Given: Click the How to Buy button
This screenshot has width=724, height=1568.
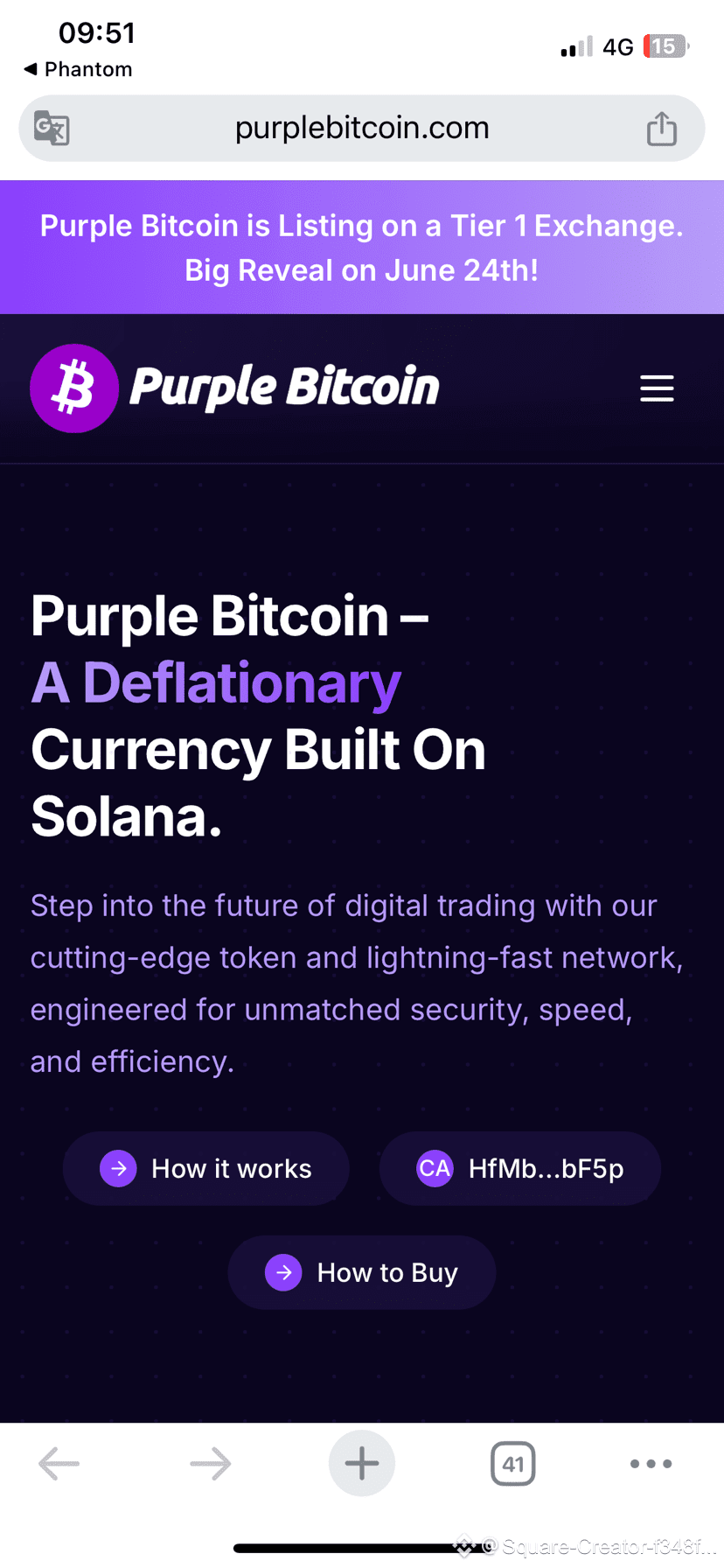Looking at the screenshot, I should (361, 1272).
